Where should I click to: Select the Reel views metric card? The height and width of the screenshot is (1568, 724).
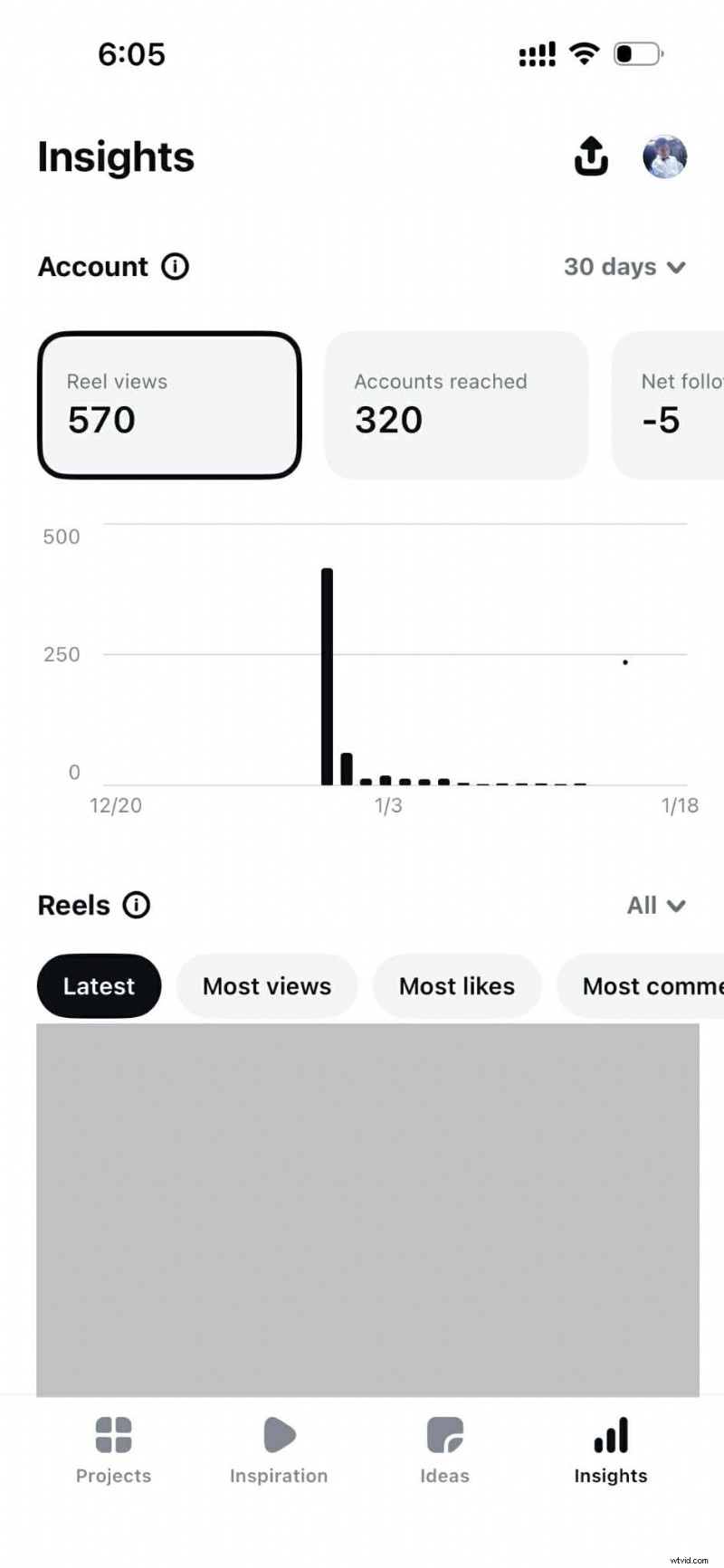pyautogui.click(x=169, y=404)
